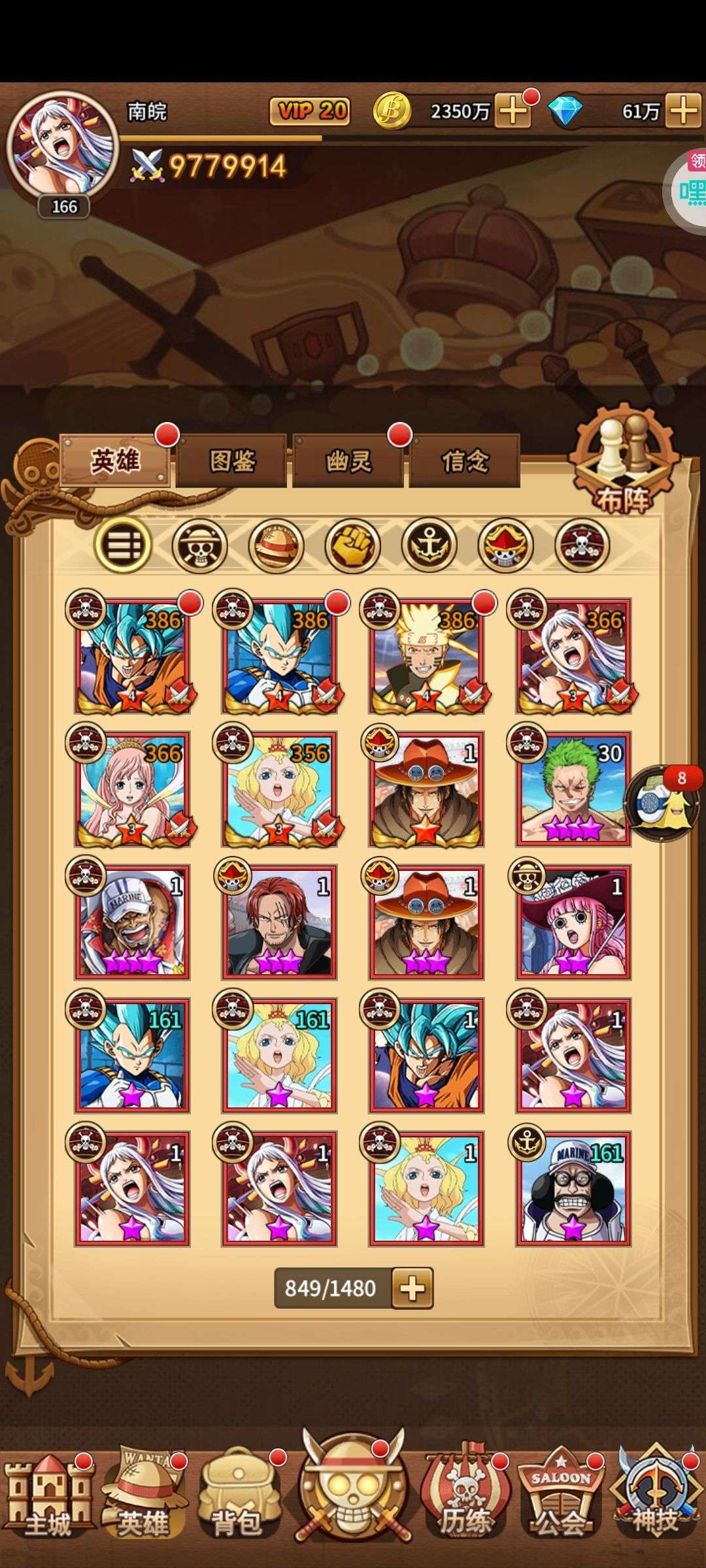Viewport: 706px width, 1568px height.
Task: Select the 信念 tab
Action: click(465, 461)
